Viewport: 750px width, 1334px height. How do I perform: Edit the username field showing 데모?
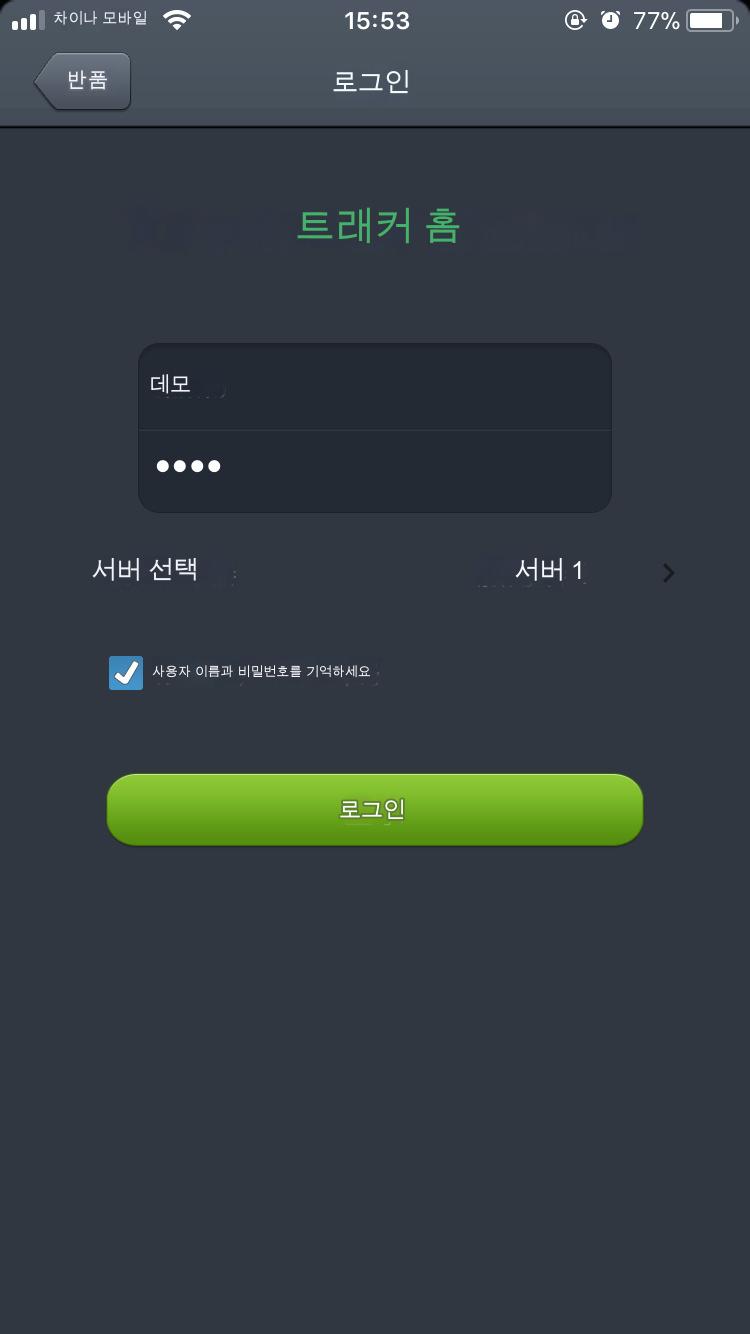374,386
